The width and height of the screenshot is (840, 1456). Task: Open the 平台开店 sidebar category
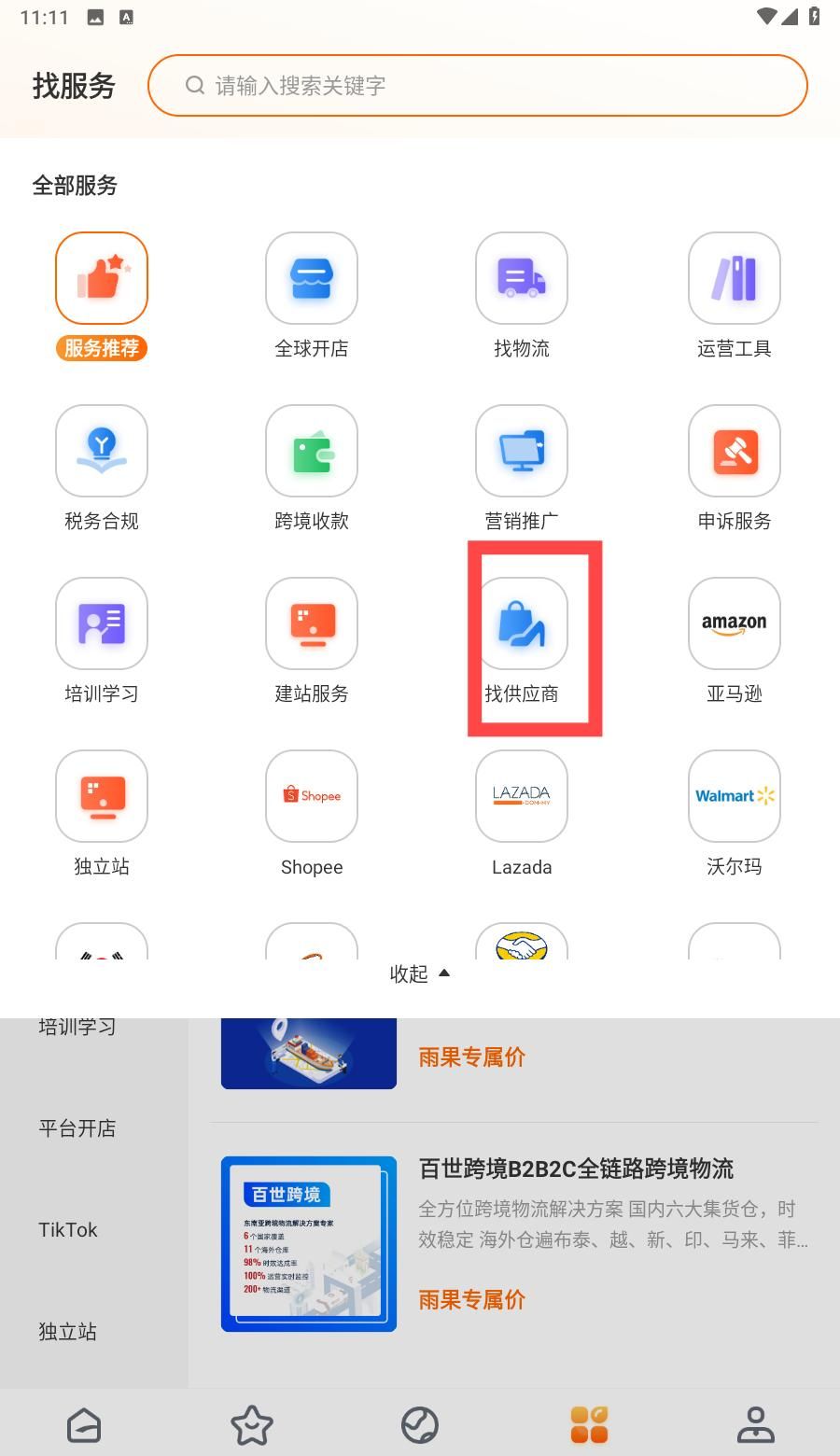click(77, 1127)
